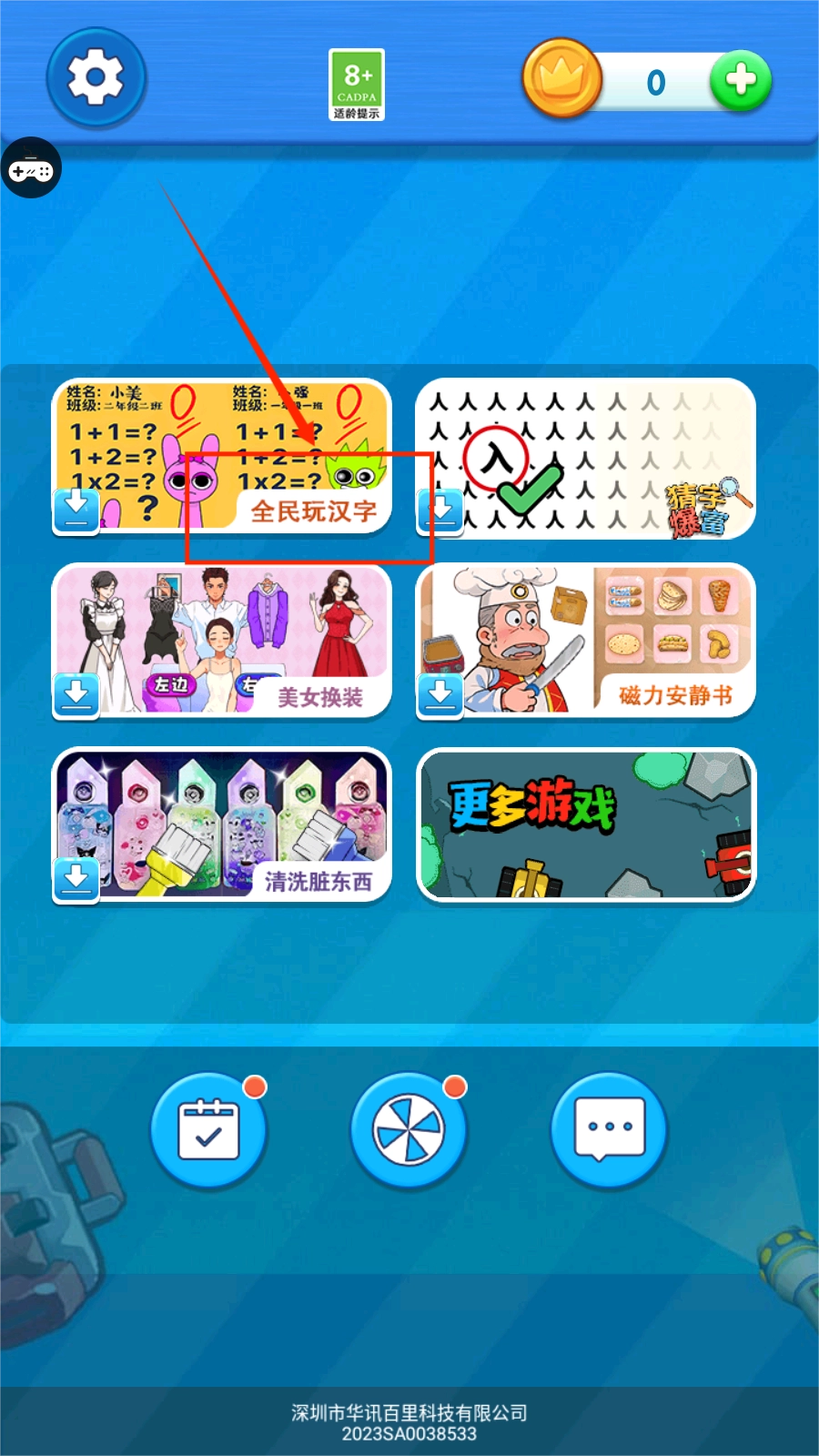Open the lucky spin wheel

(x=409, y=1130)
